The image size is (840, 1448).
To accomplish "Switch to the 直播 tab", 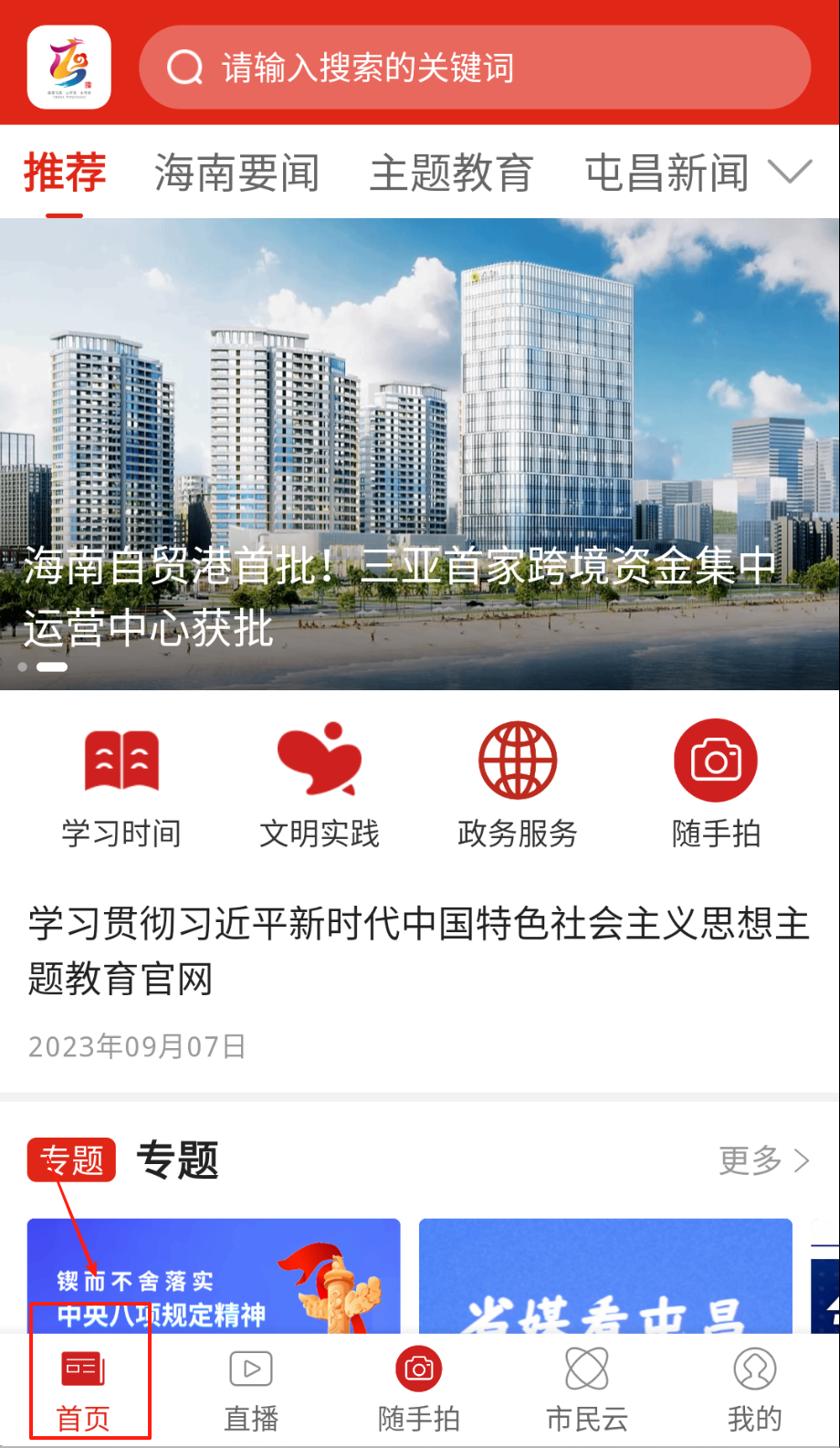I will pos(251,1390).
